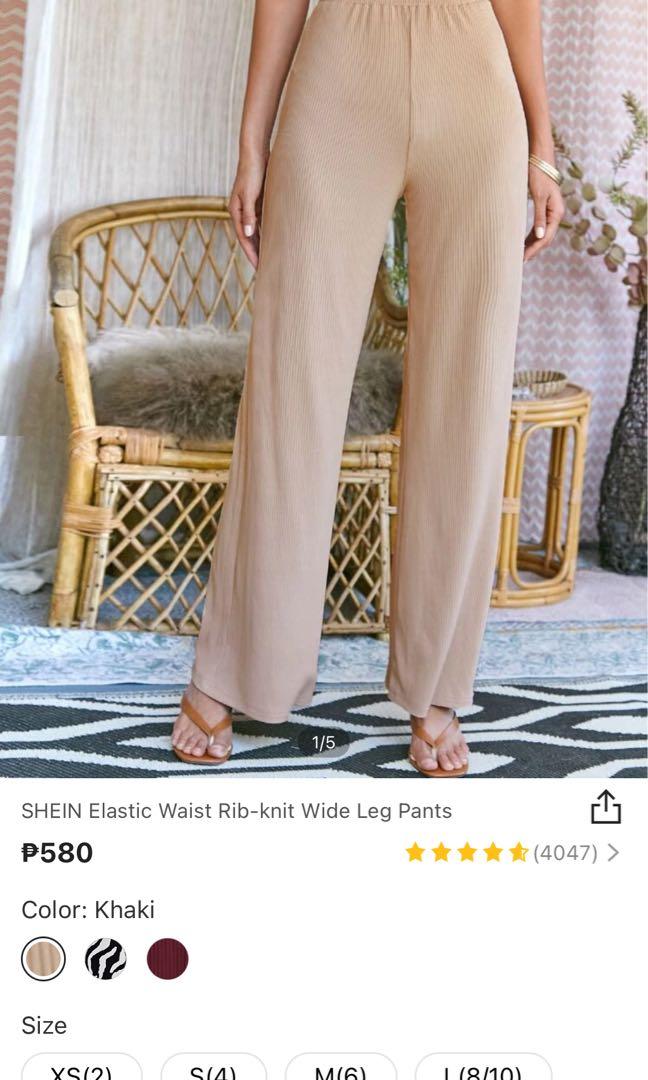Select size XS(2)
The width and height of the screenshot is (648, 1080).
(x=82, y=1069)
